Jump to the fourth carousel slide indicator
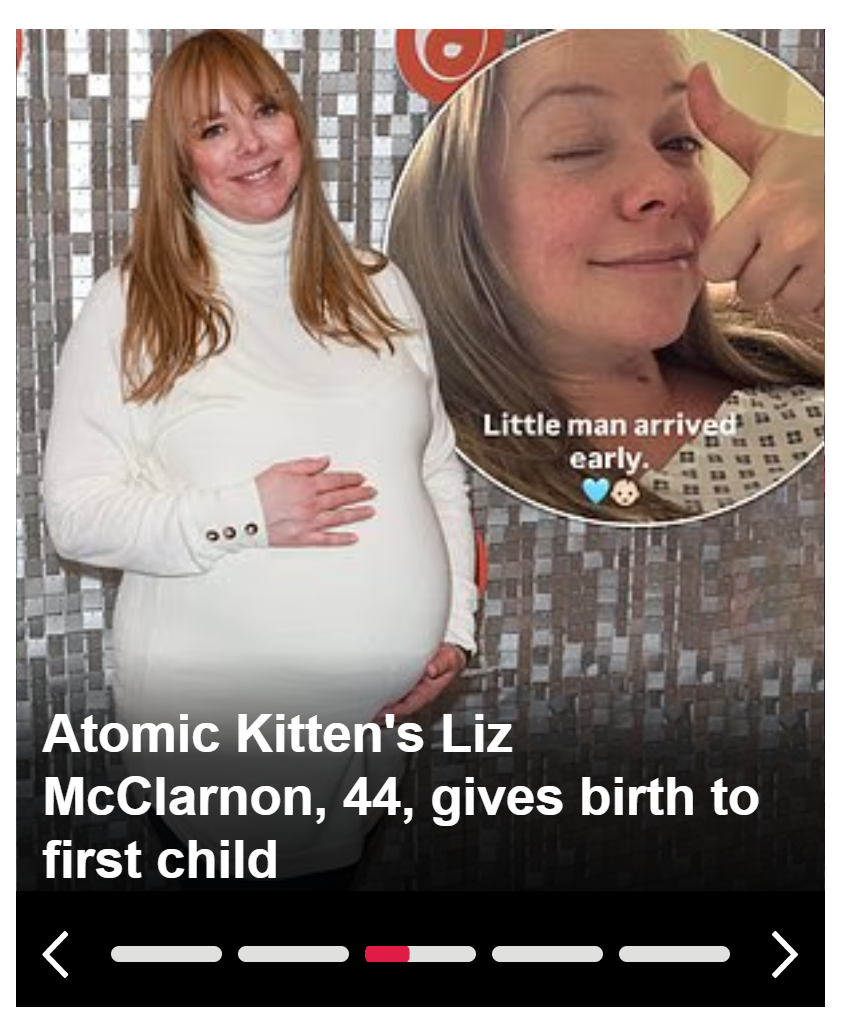The height and width of the screenshot is (1023, 849). tap(547, 954)
